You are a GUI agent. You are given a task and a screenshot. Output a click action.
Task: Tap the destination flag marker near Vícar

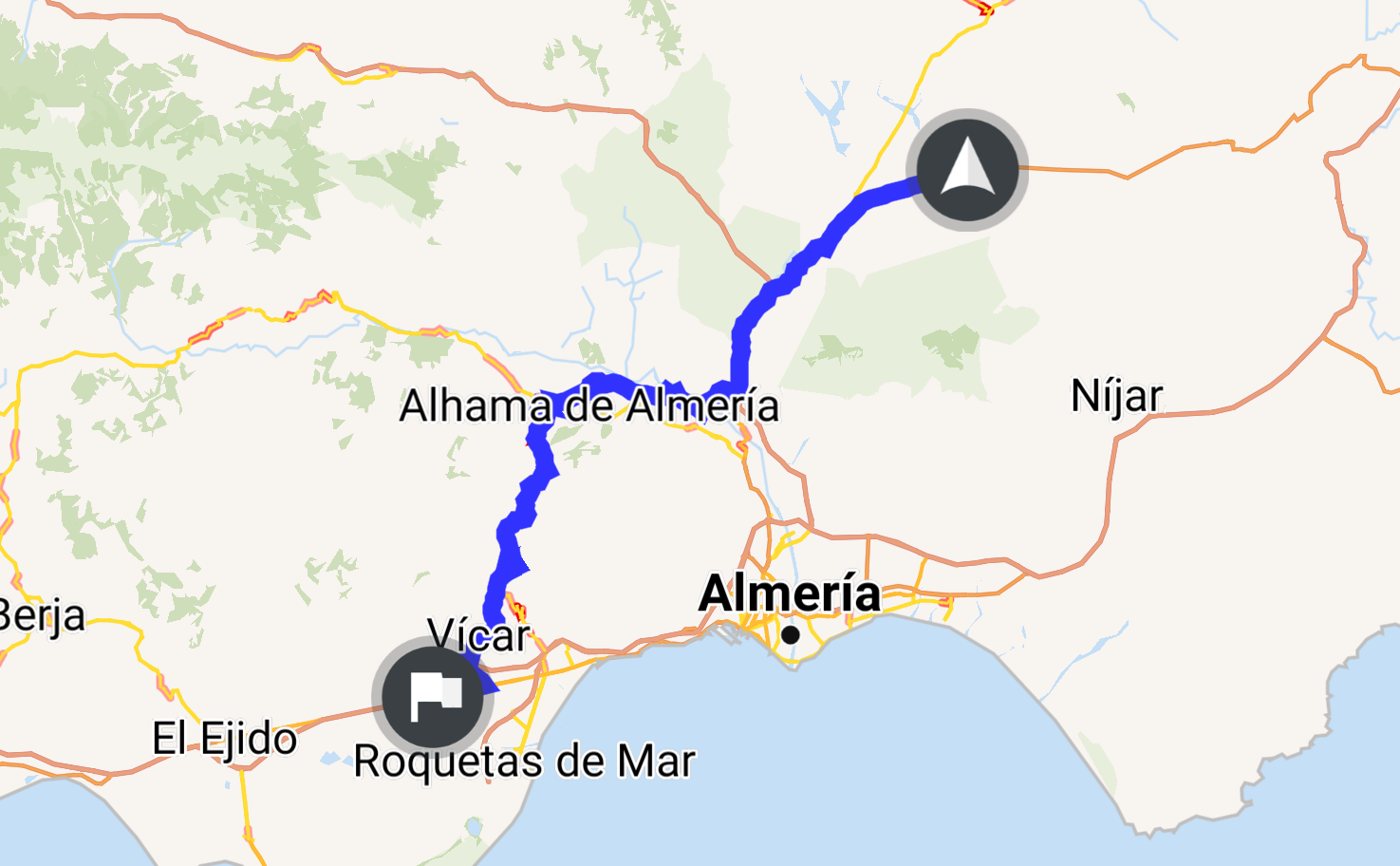coord(434,697)
